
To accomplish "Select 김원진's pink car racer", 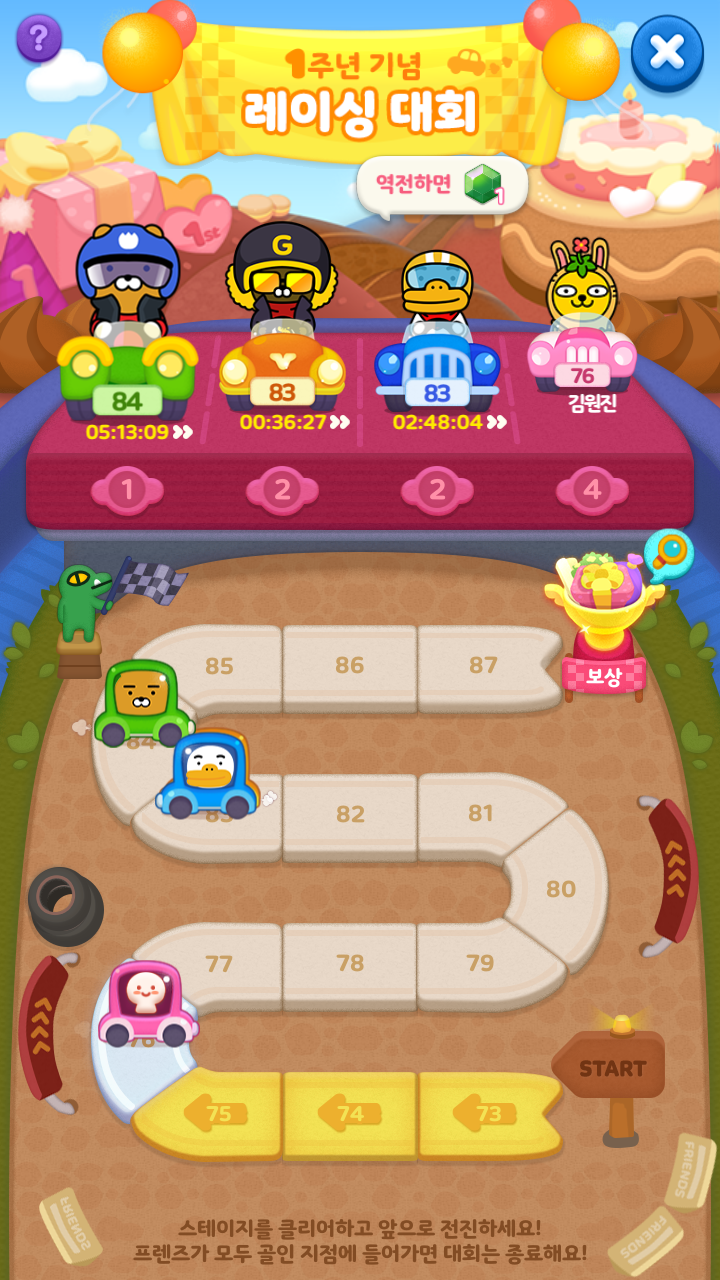I will pyautogui.click(x=582, y=340).
